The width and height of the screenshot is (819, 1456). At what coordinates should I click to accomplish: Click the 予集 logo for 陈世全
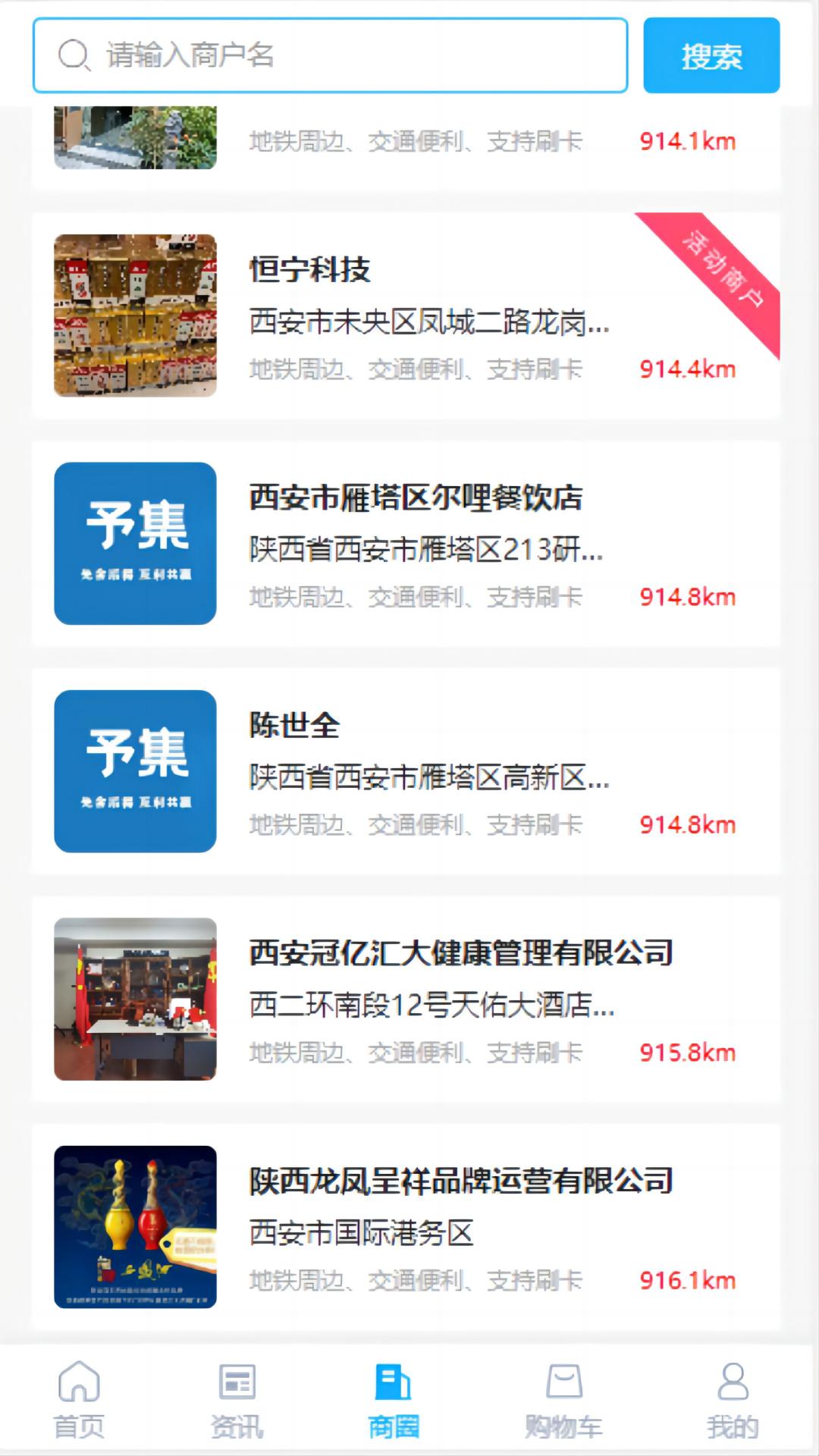pyautogui.click(x=135, y=771)
